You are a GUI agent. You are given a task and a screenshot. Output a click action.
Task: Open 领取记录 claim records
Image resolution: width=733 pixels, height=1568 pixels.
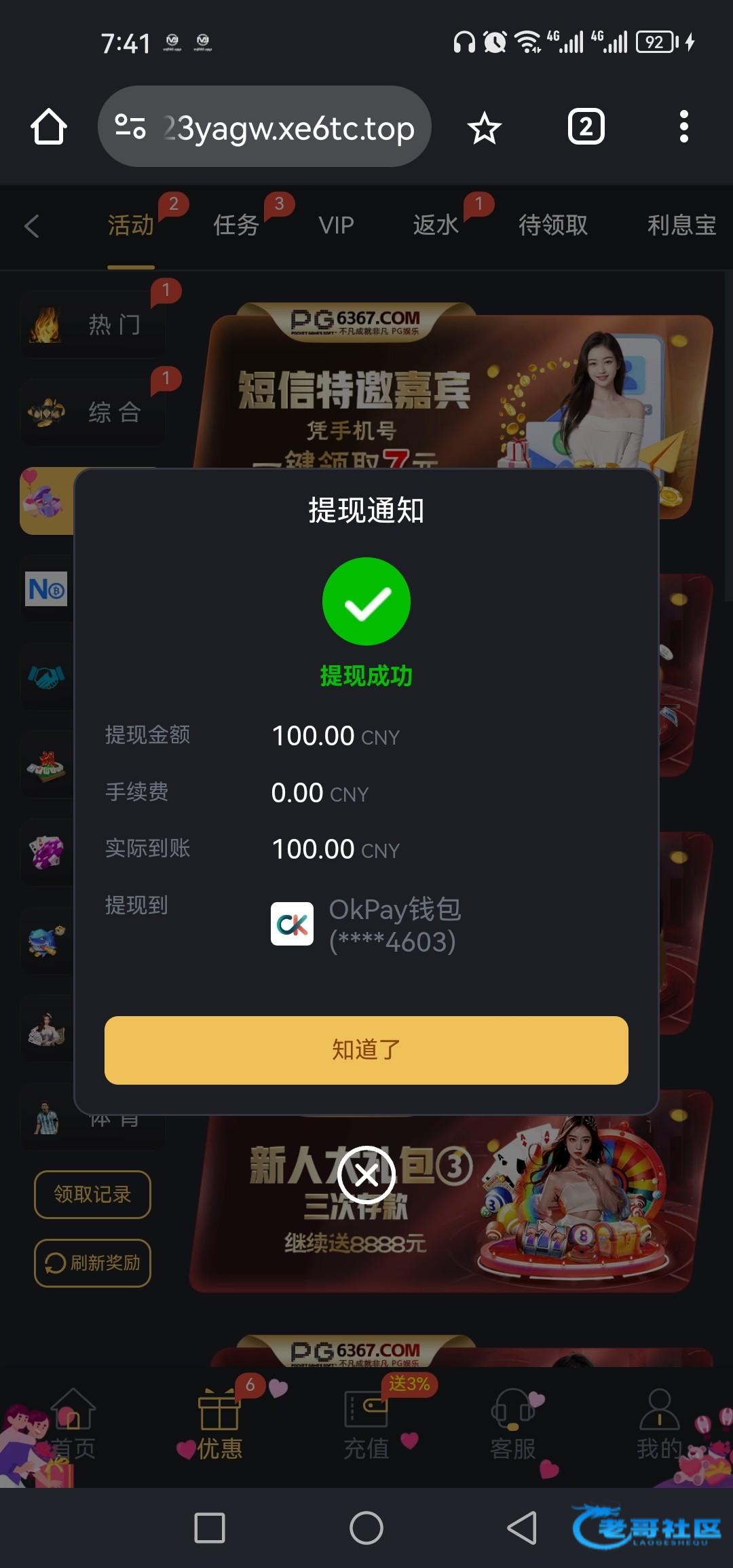click(x=92, y=1194)
